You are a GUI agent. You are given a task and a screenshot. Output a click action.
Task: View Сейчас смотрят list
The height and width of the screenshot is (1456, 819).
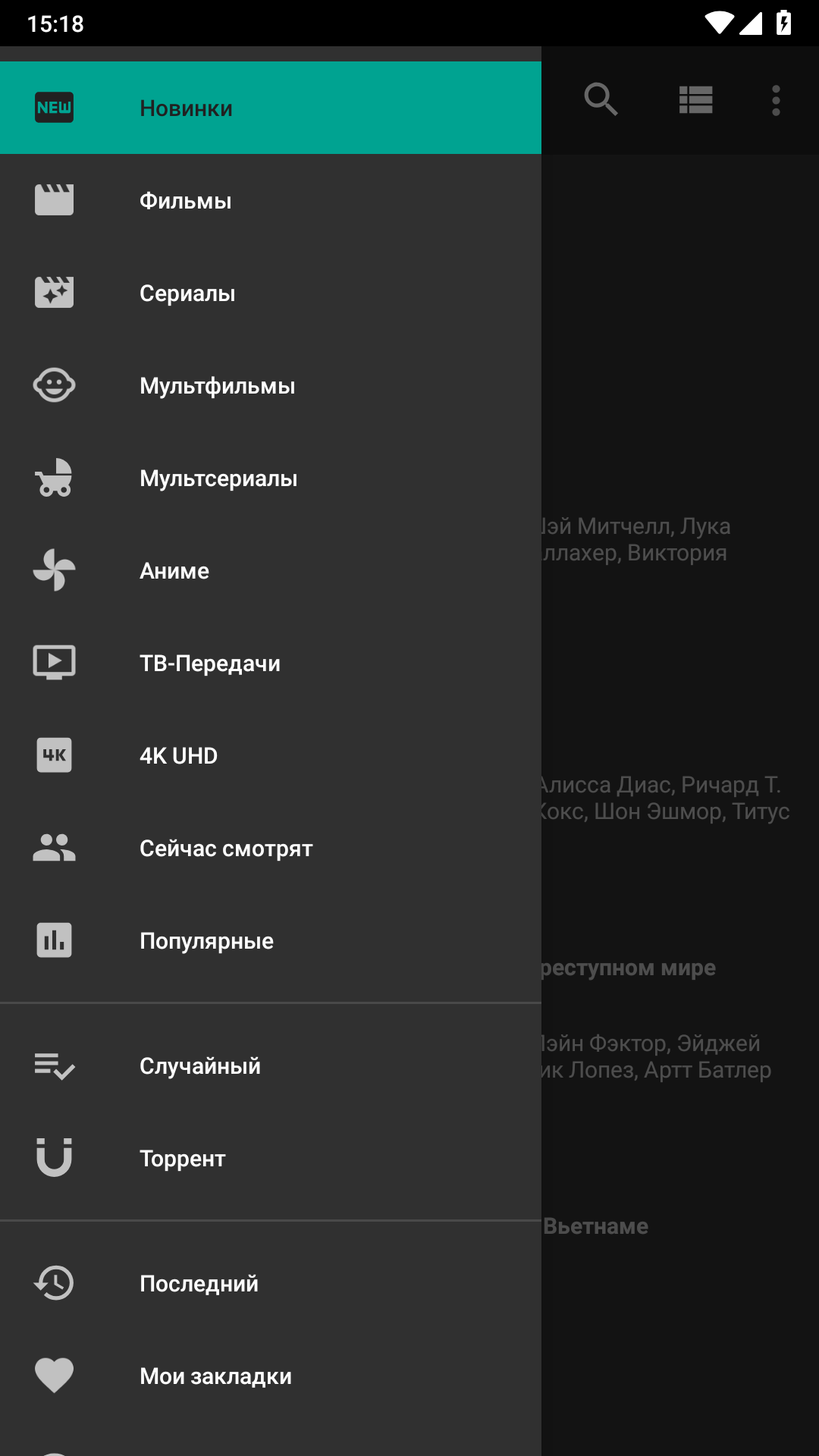point(271,848)
